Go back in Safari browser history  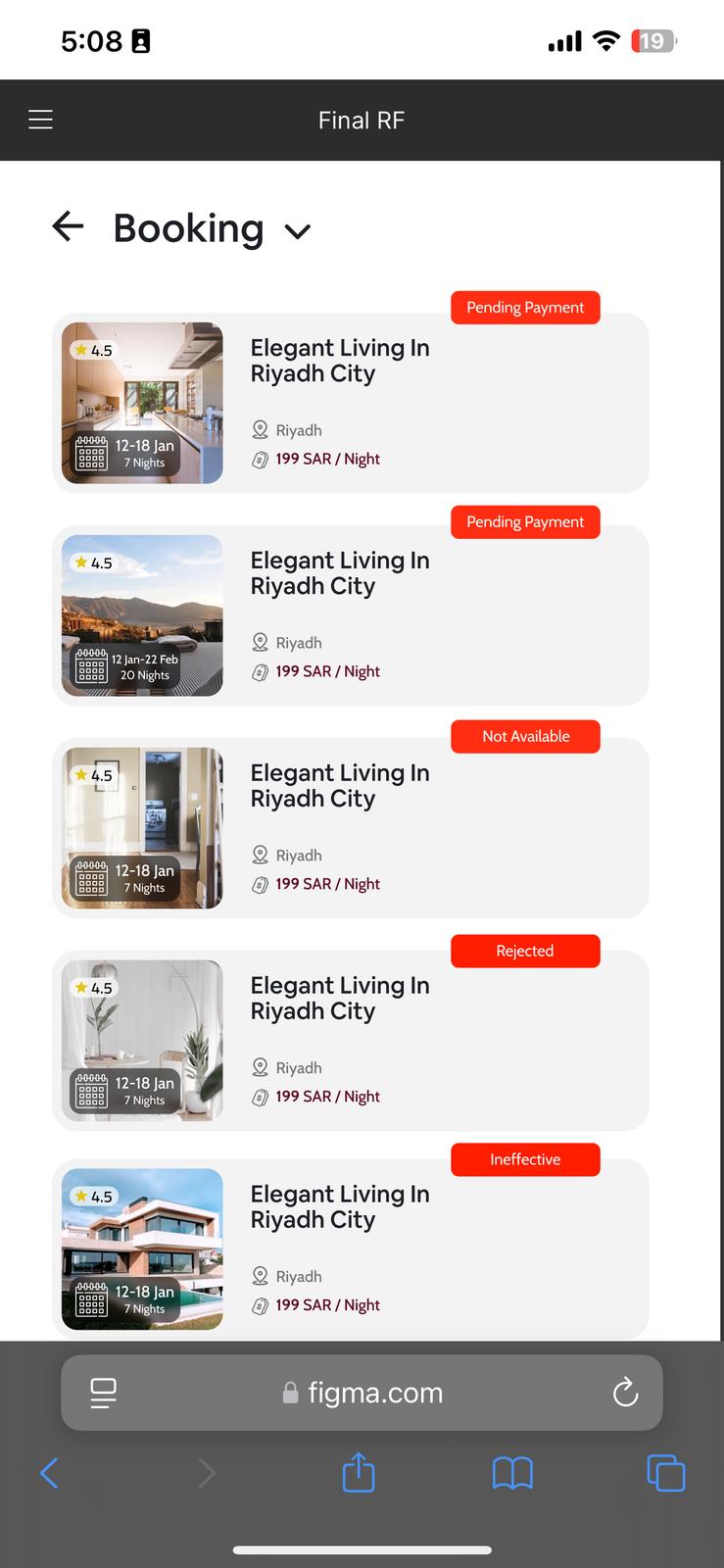[49, 1473]
